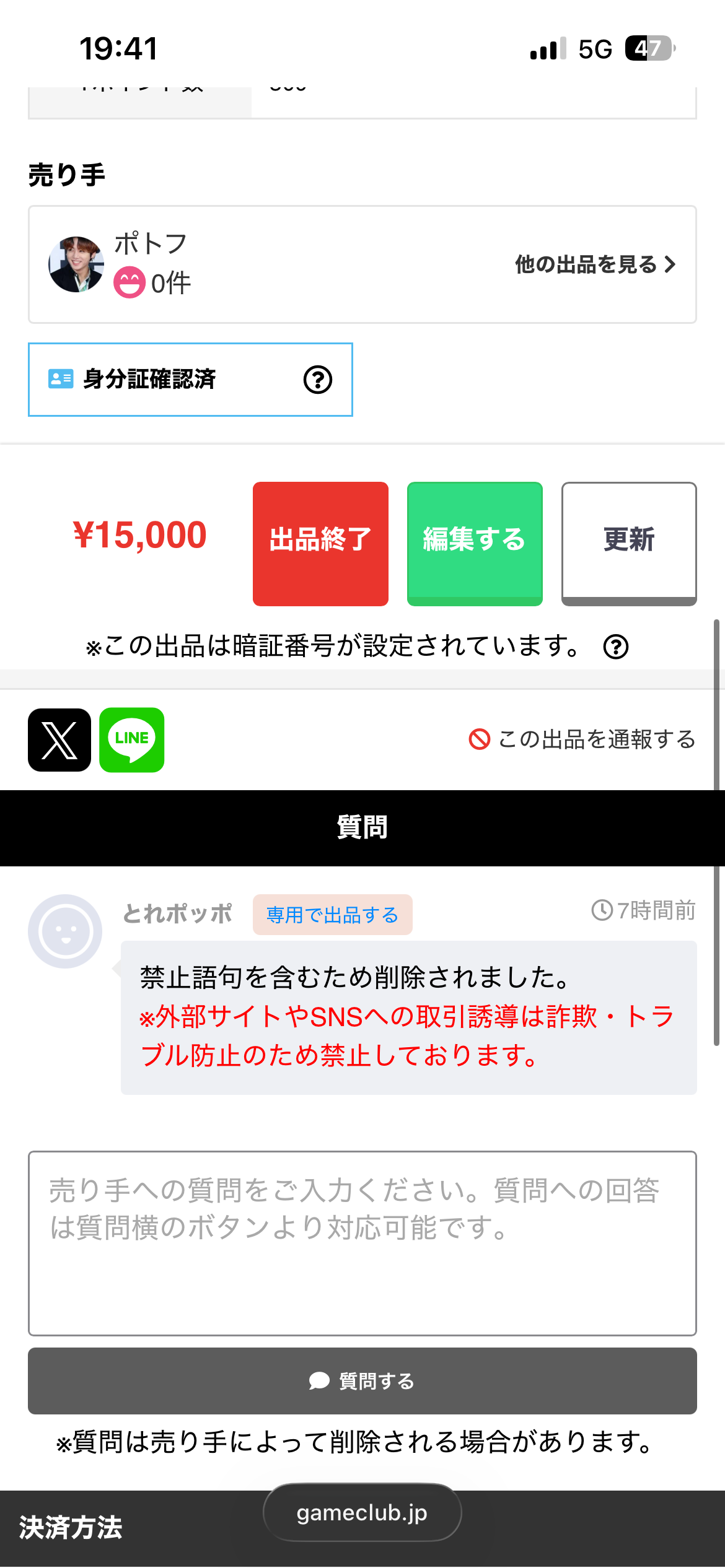The image size is (725, 1568).
Task: Share this listing on X
Action: (x=59, y=740)
